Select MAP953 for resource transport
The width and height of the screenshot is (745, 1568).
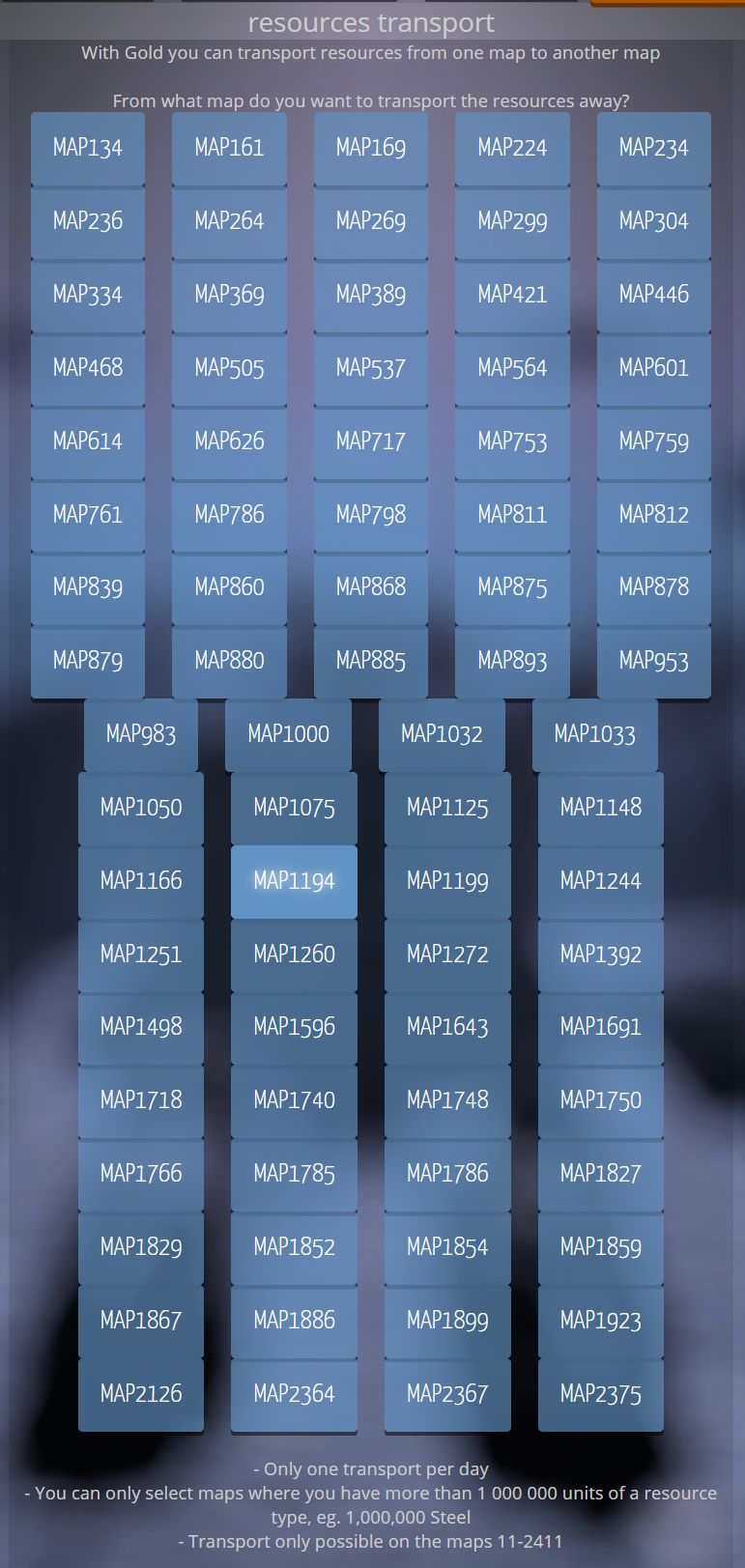point(654,661)
